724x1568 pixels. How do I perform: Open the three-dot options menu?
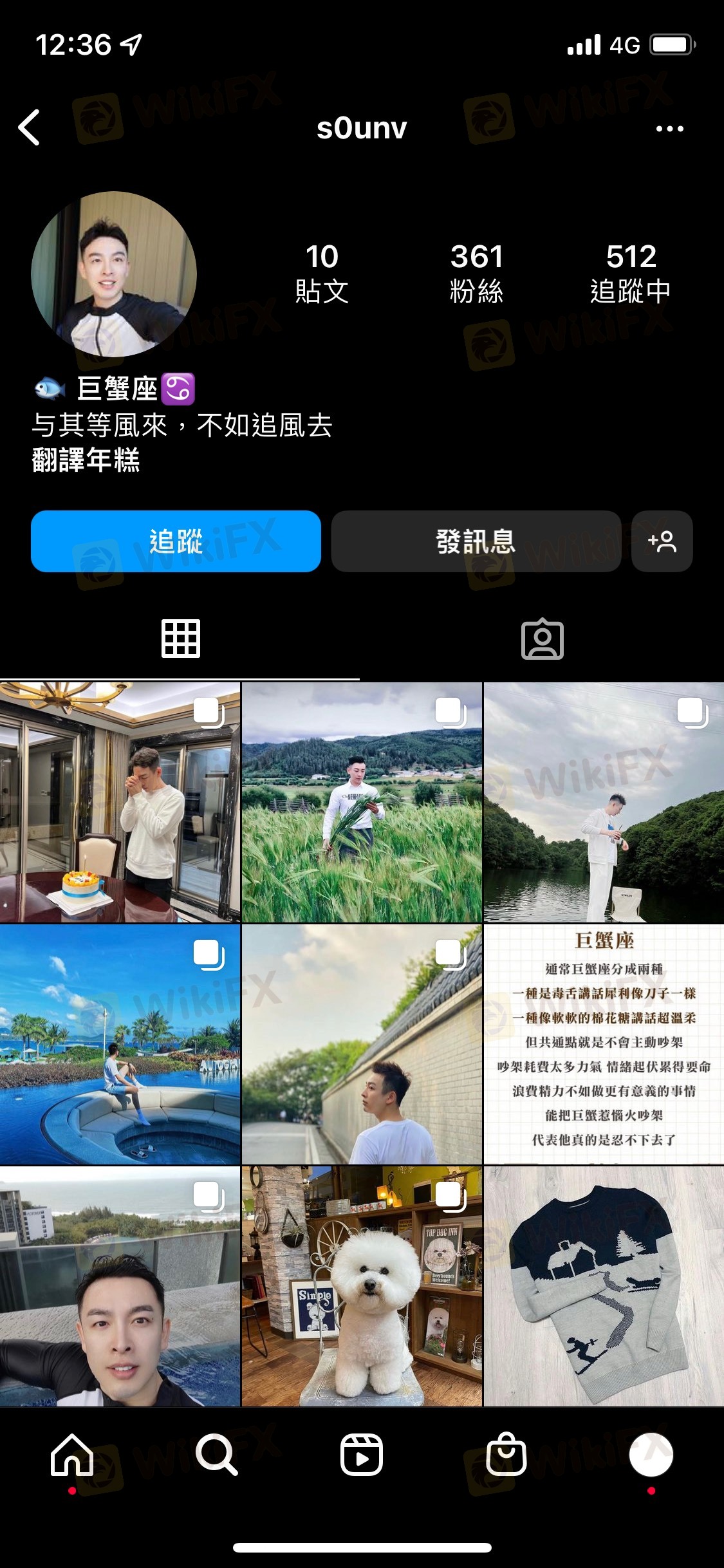click(x=669, y=129)
